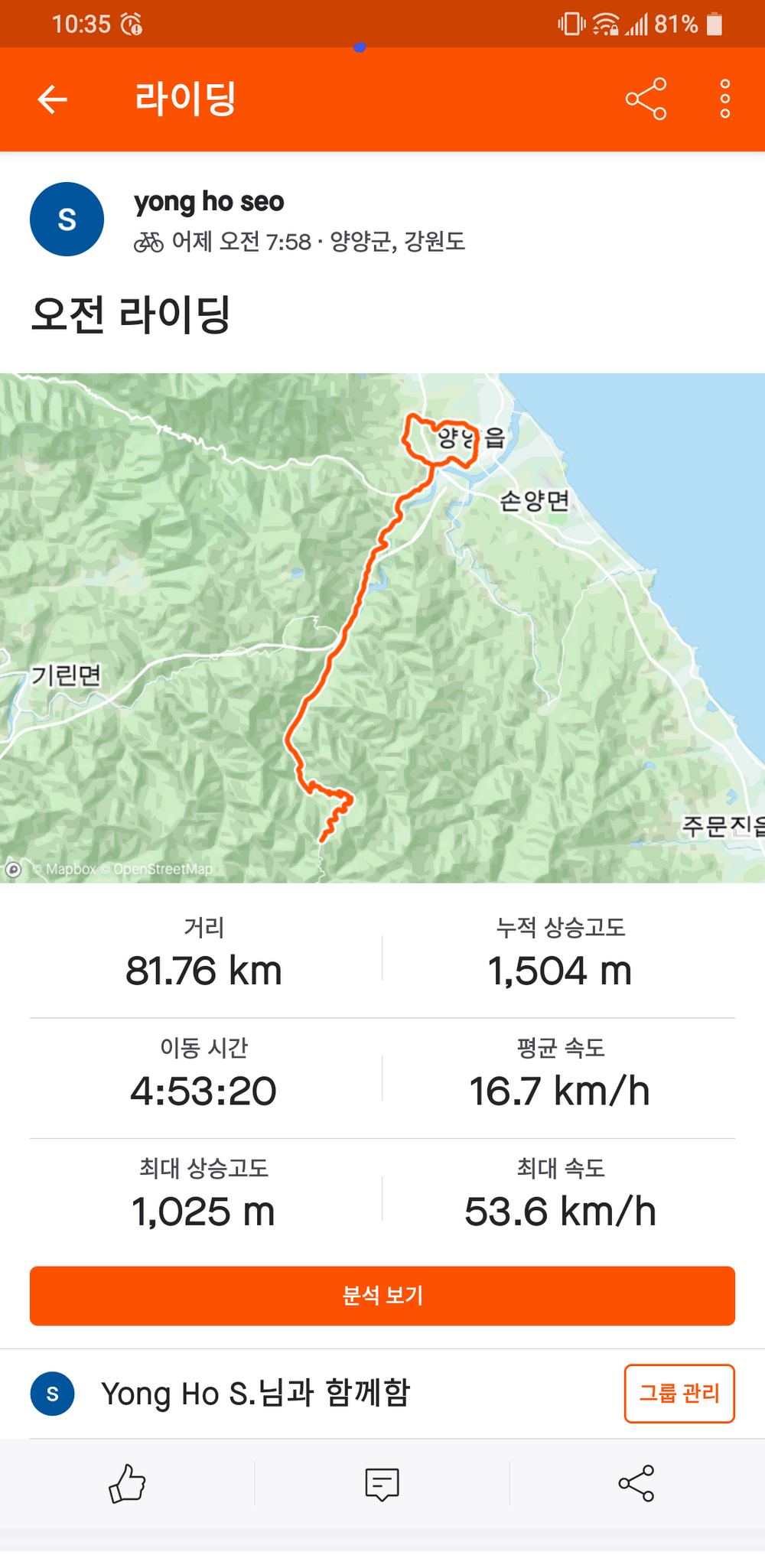Open yong ho seo's profile avatar
The width and height of the screenshot is (765, 1568).
pyautogui.click(x=67, y=220)
